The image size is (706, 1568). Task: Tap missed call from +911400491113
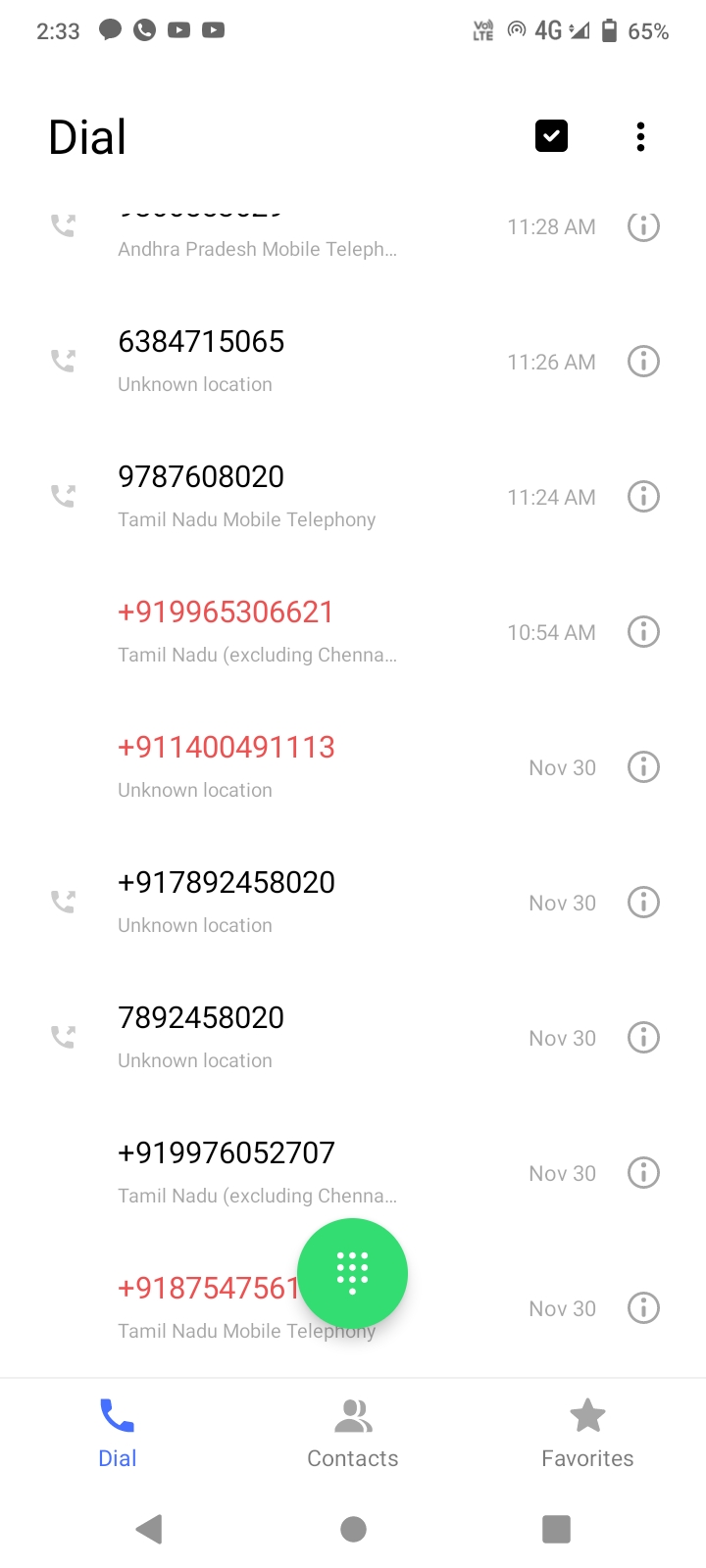[226, 748]
